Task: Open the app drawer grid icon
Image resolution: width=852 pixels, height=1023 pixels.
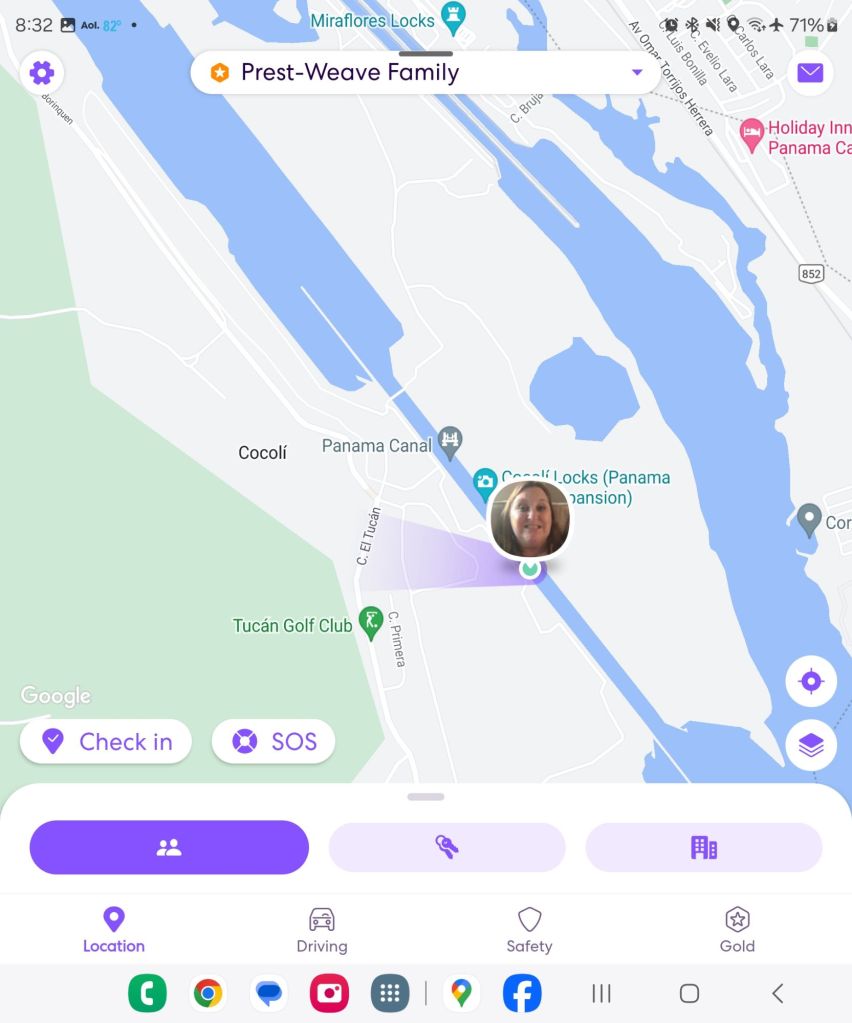Action: 390,993
